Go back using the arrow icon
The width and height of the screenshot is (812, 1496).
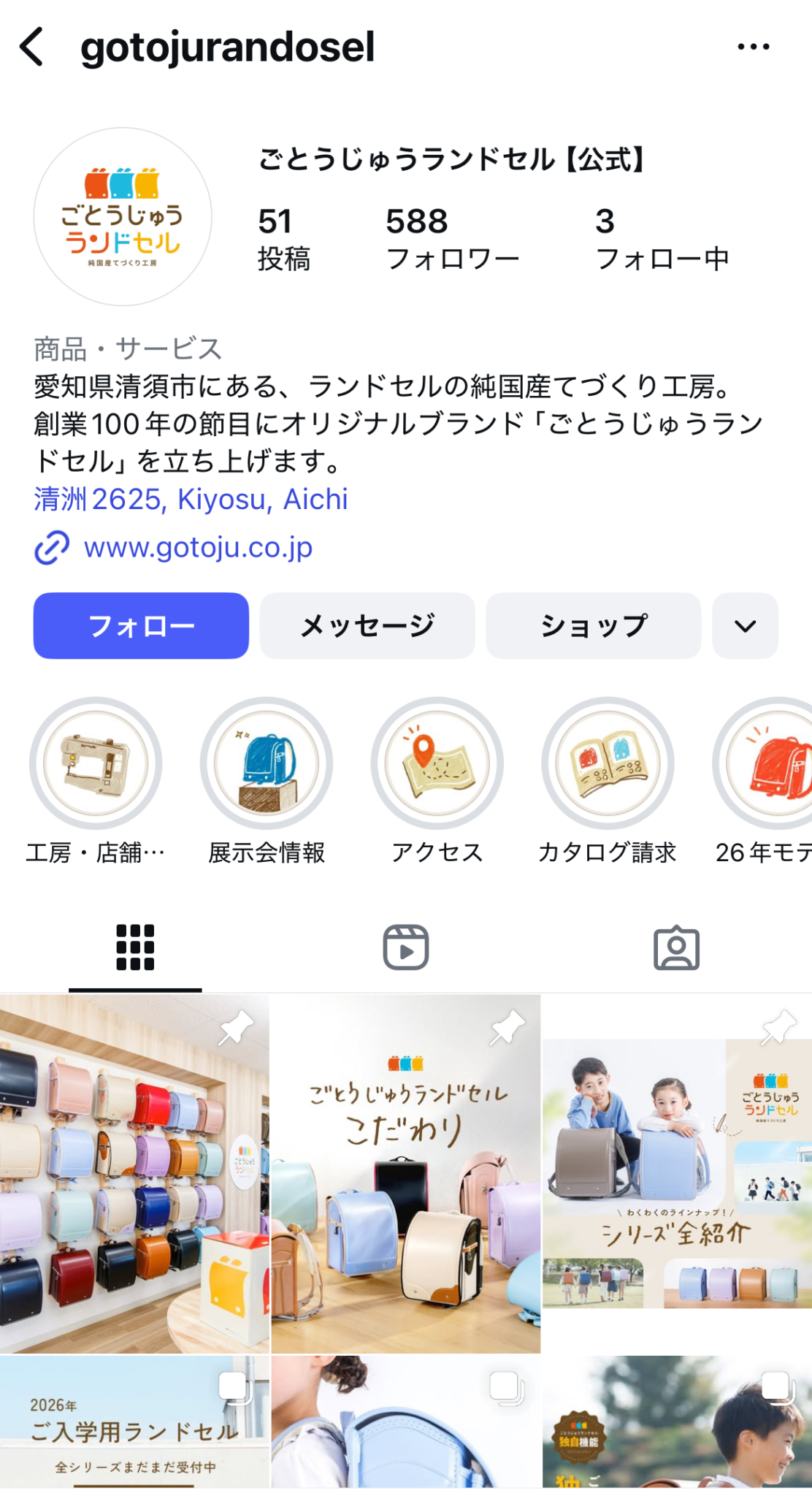pyautogui.click(x=32, y=47)
